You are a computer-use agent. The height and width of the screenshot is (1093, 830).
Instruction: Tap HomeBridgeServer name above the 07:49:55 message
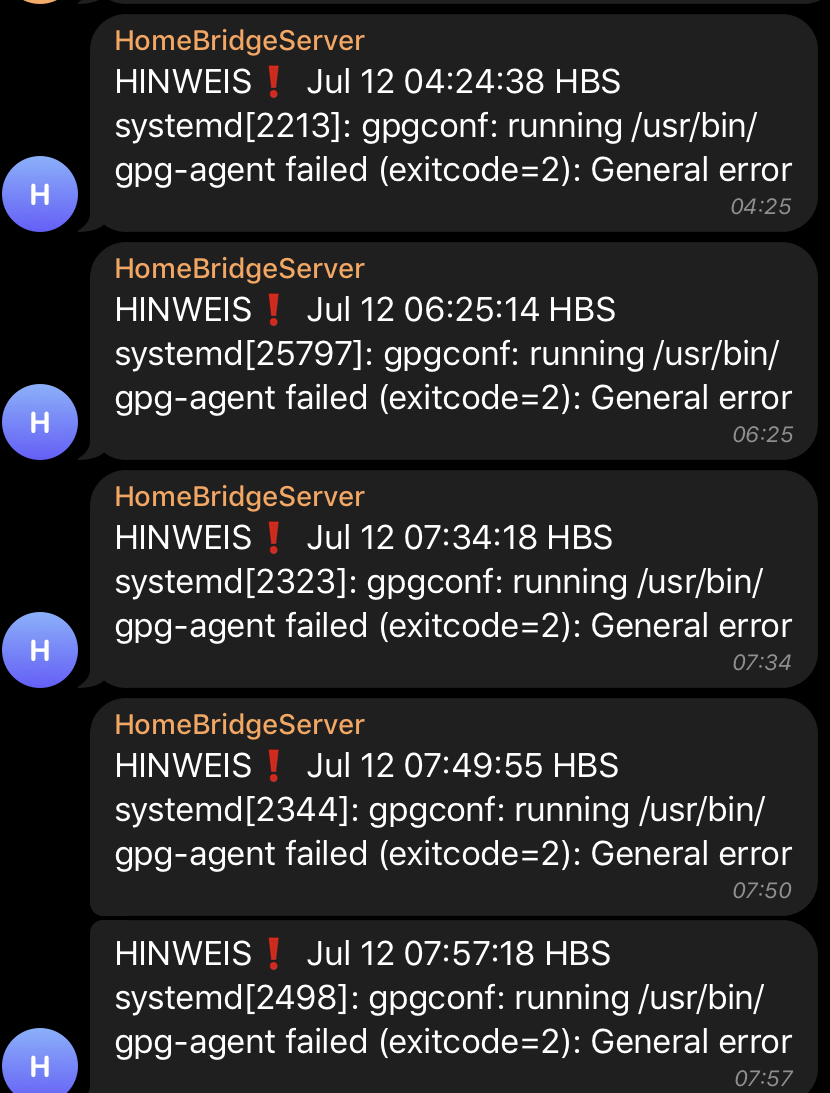pos(240,725)
